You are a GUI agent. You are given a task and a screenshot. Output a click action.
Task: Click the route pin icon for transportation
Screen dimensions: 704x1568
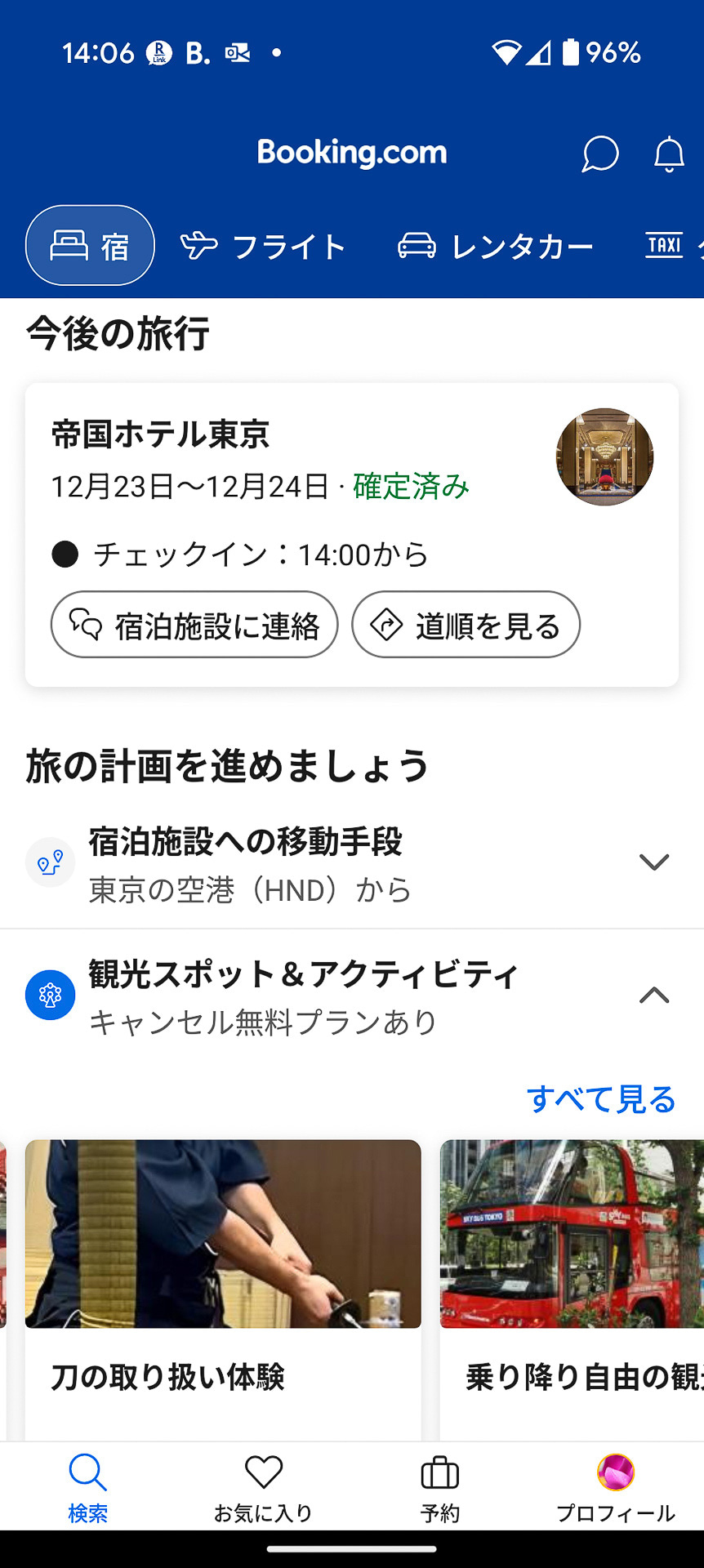pos(50,862)
